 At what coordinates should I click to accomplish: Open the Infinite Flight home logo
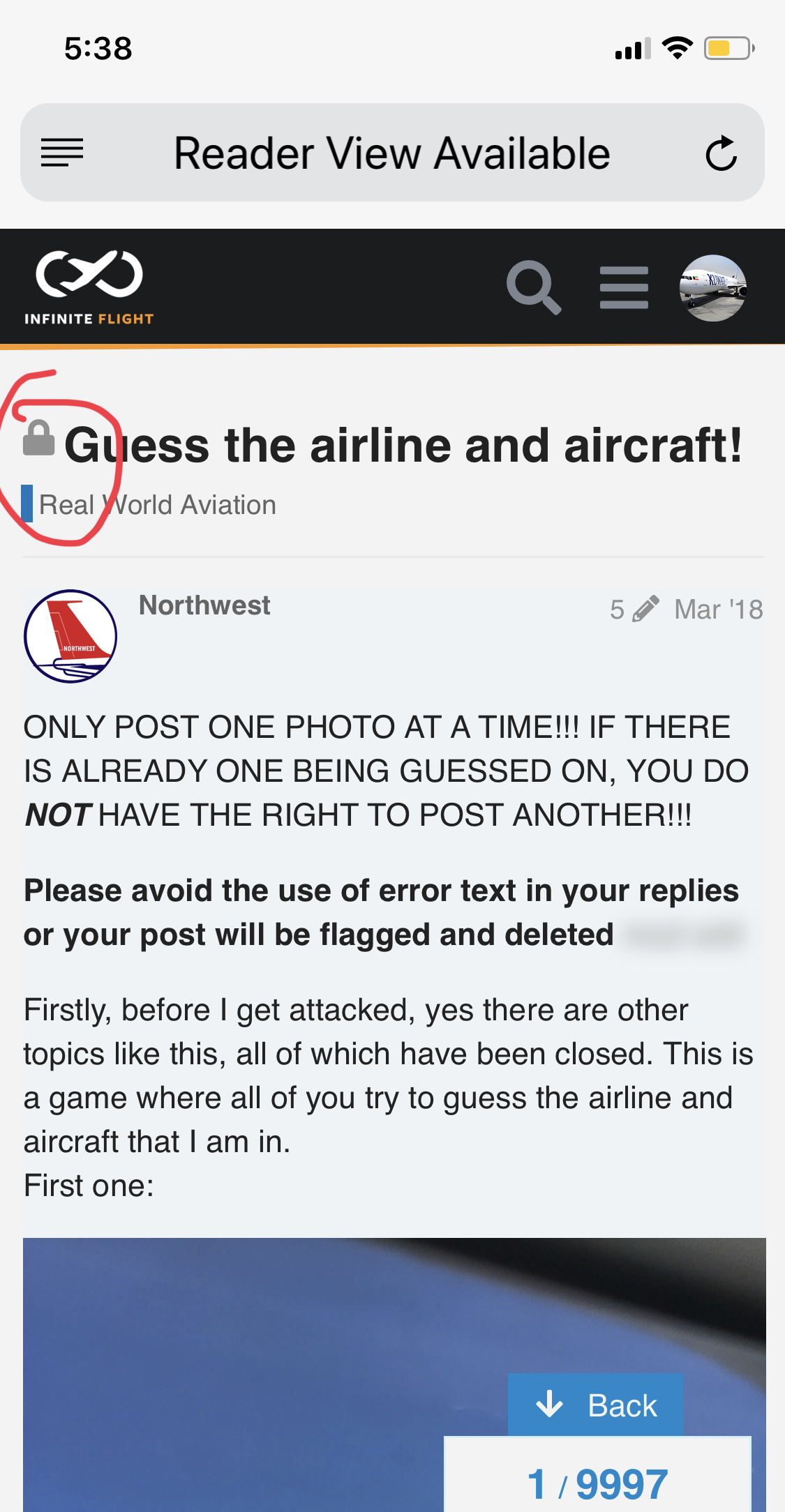coord(89,287)
